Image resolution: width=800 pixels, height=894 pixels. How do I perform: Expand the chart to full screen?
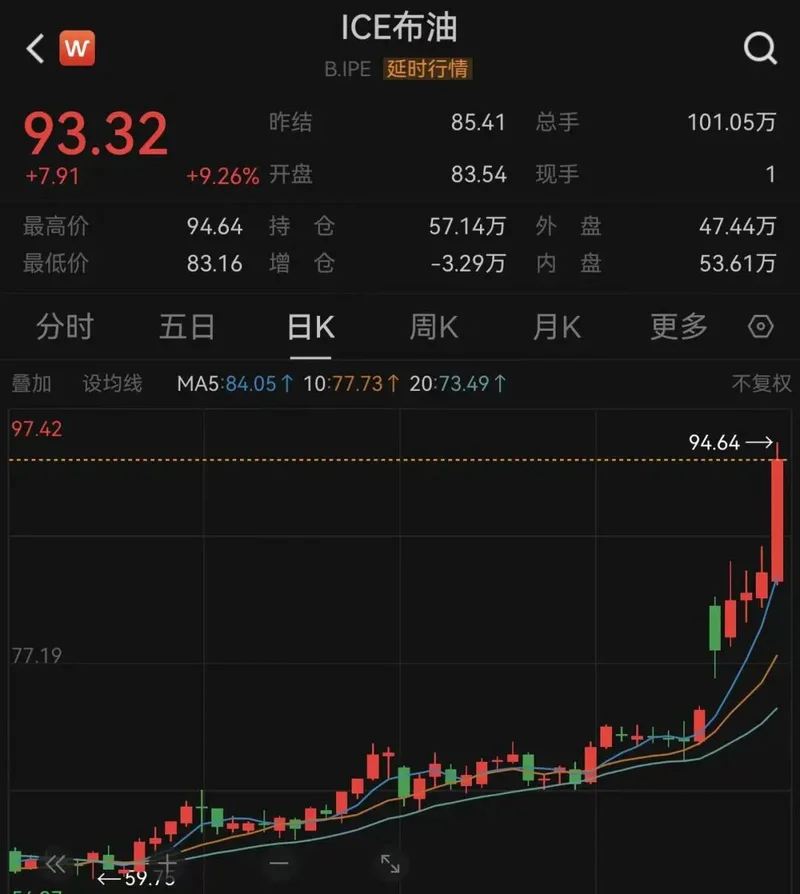(x=390, y=863)
